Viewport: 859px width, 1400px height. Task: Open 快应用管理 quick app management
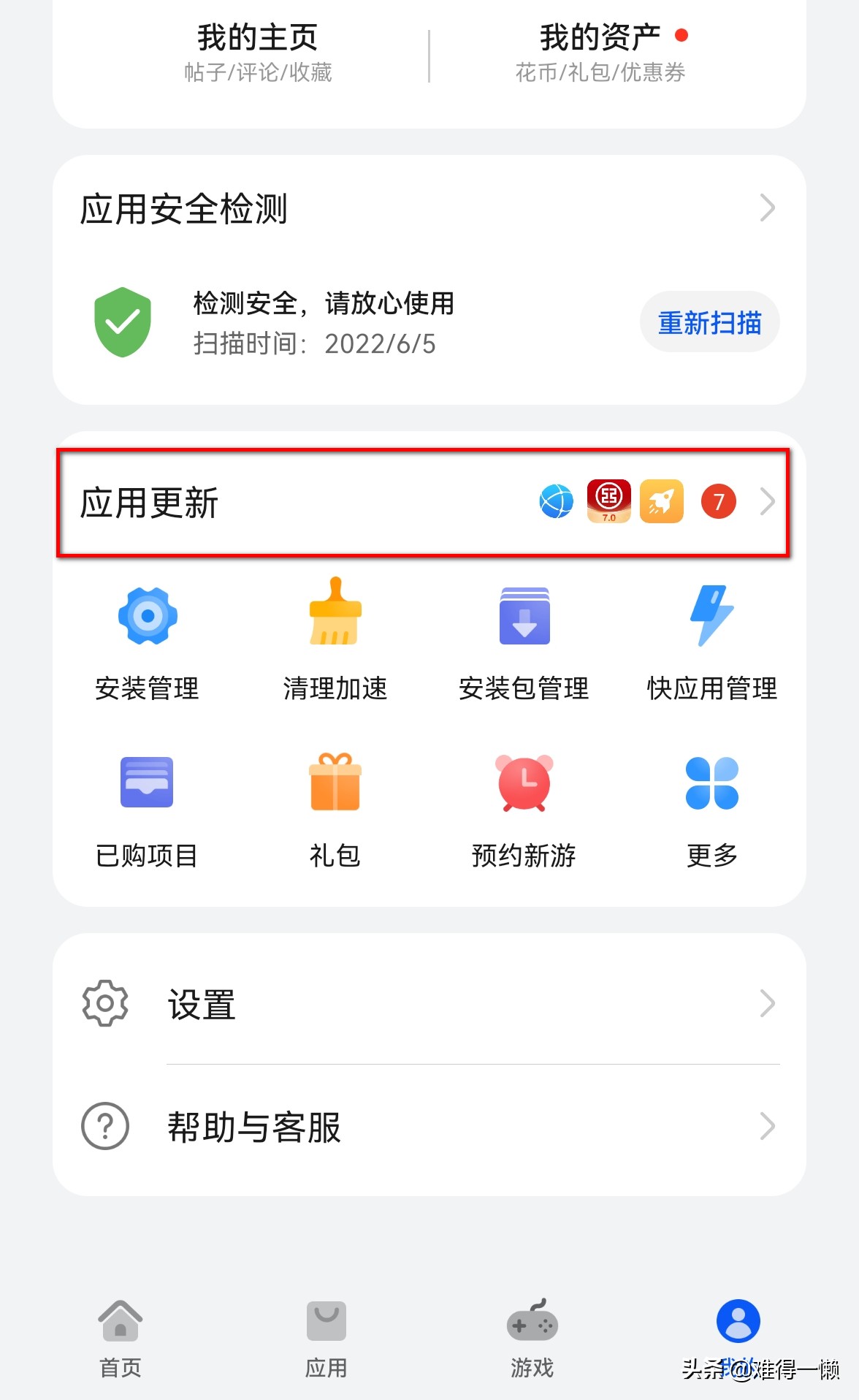pos(711,643)
